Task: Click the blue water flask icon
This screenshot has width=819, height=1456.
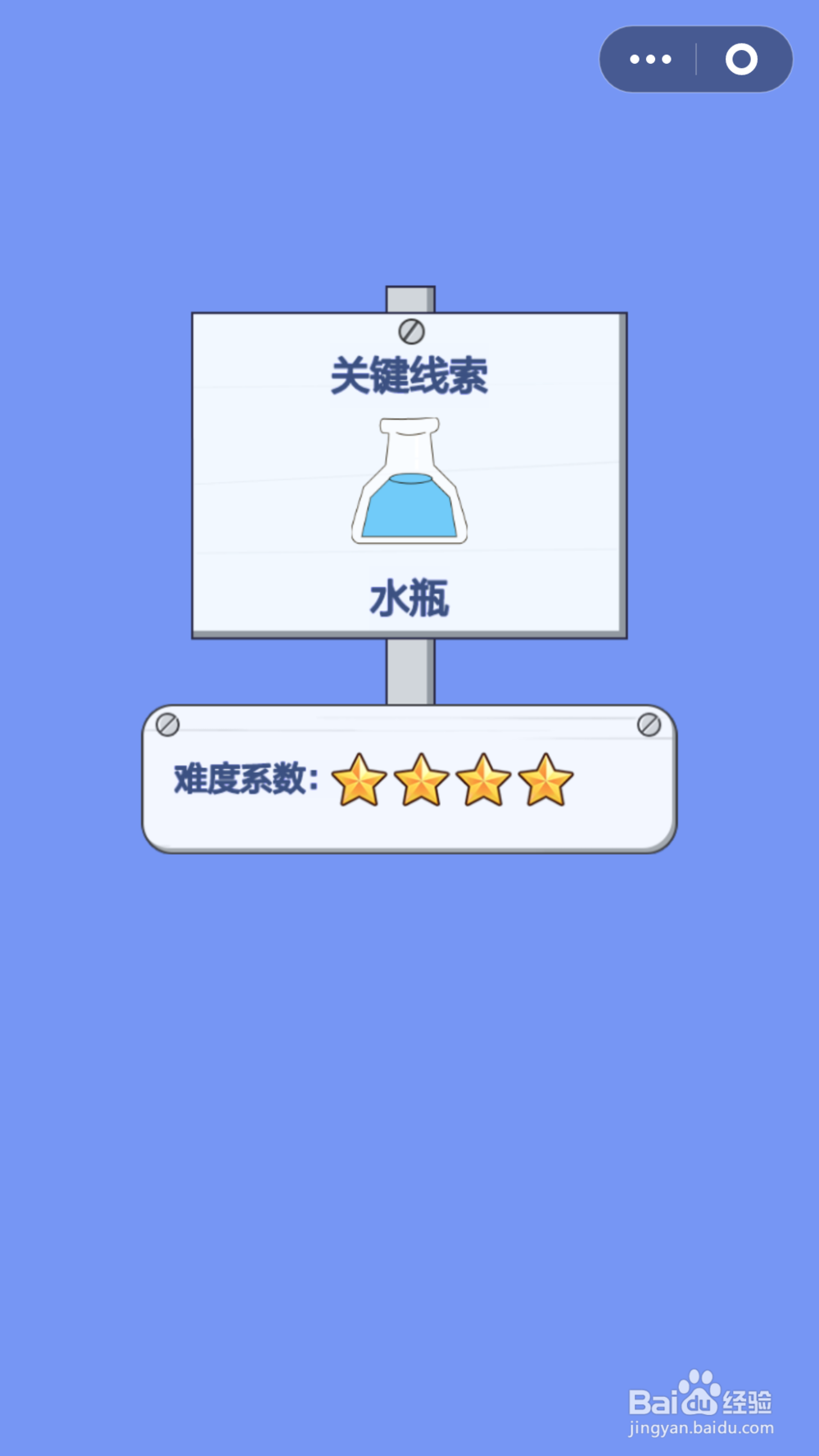Action: click(x=409, y=483)
